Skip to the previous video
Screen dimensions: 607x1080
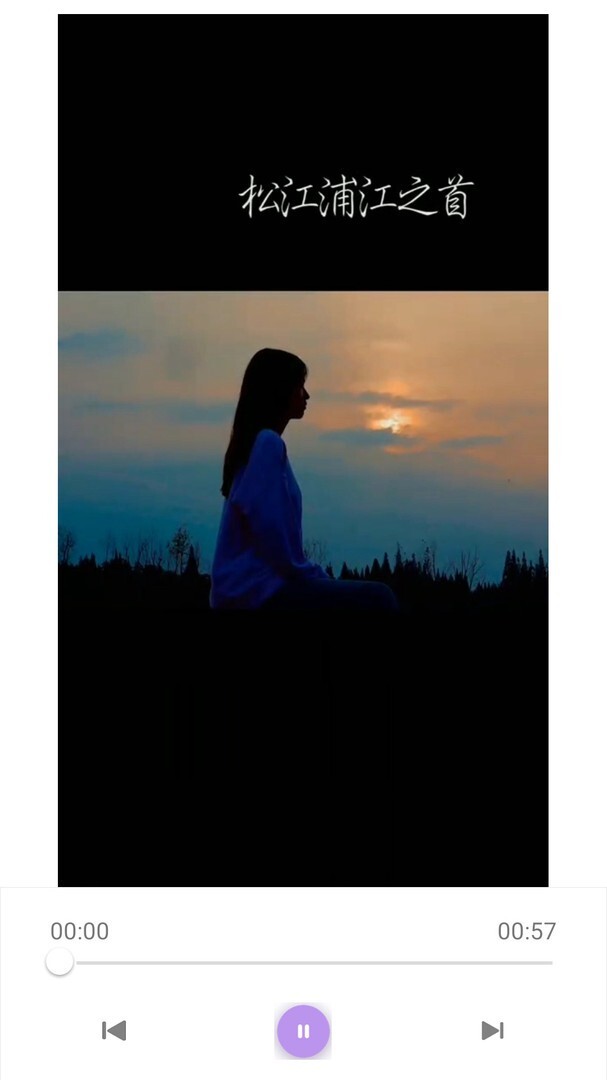click(114, 1030)
